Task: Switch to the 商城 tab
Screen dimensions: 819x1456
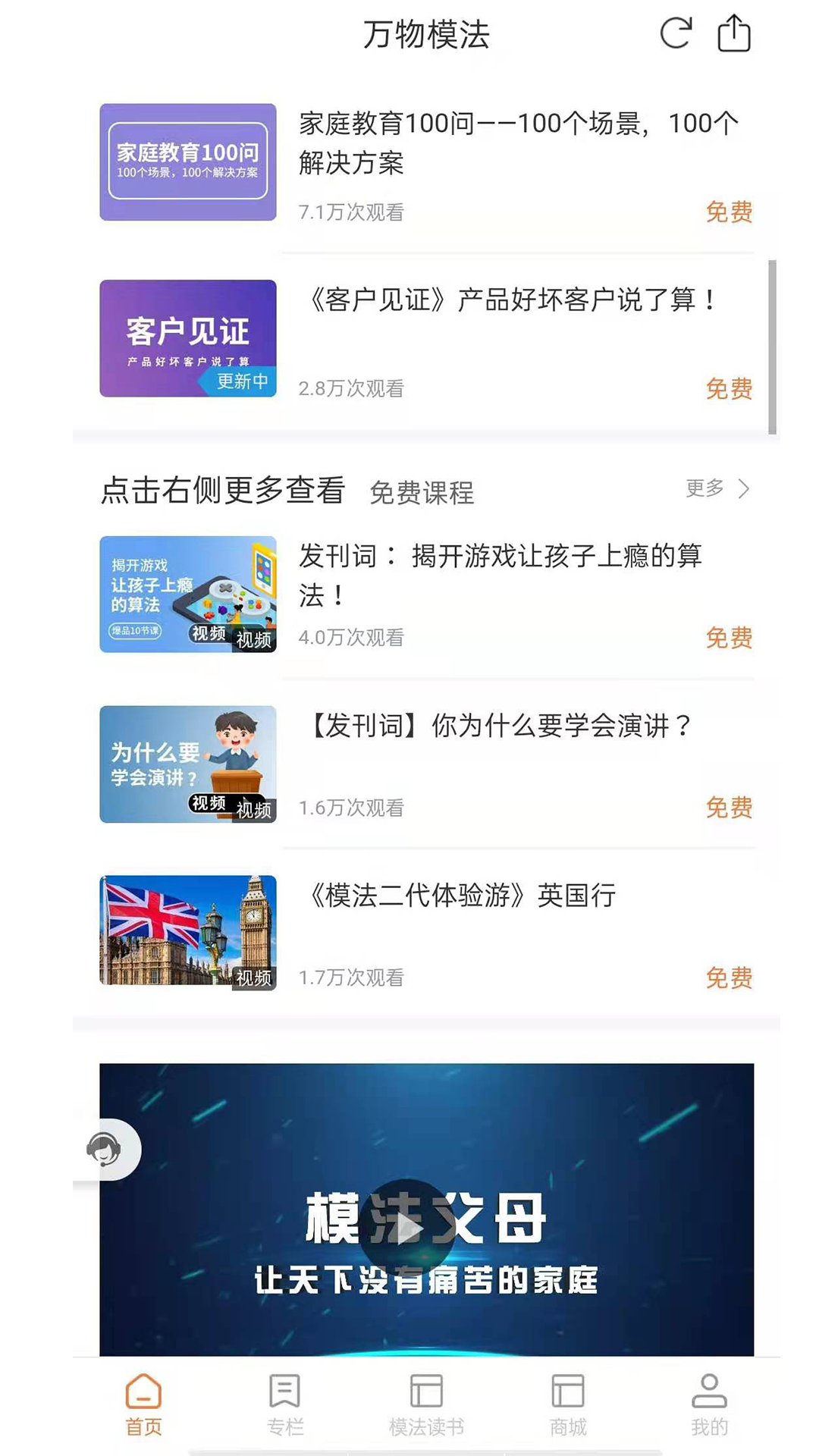Action: [x=568, y=1404]
